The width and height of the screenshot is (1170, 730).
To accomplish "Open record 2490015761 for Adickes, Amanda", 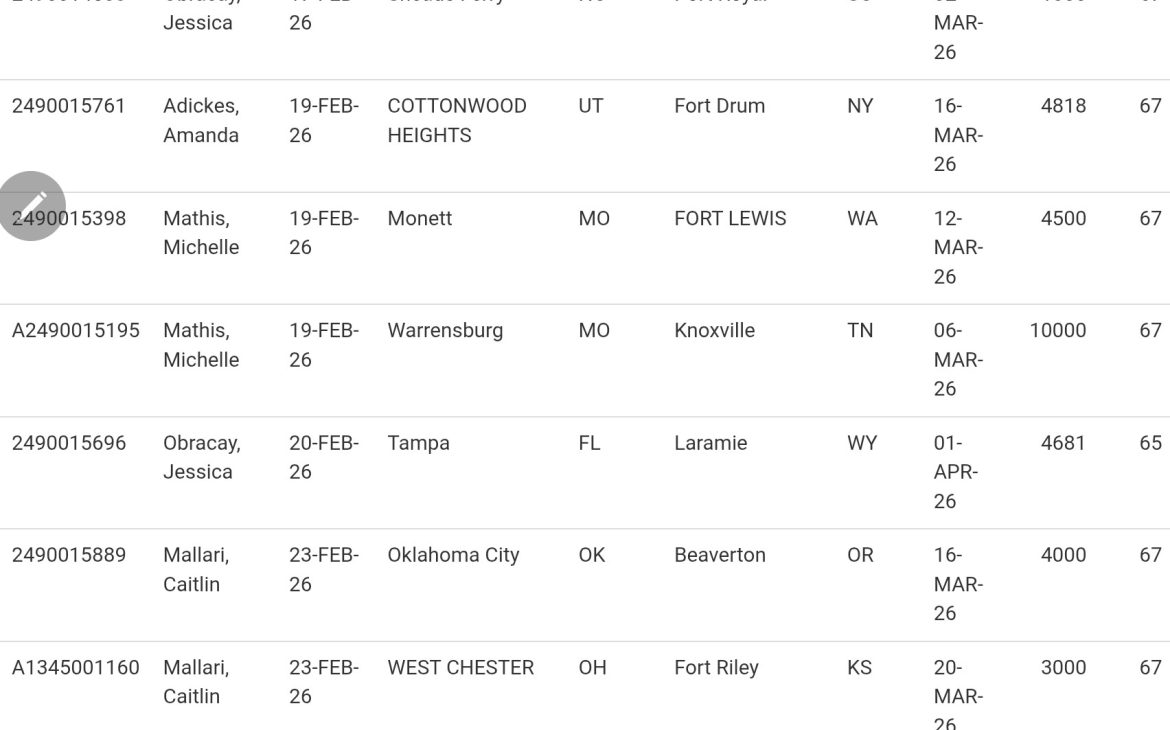I will (x=69, y=106).
